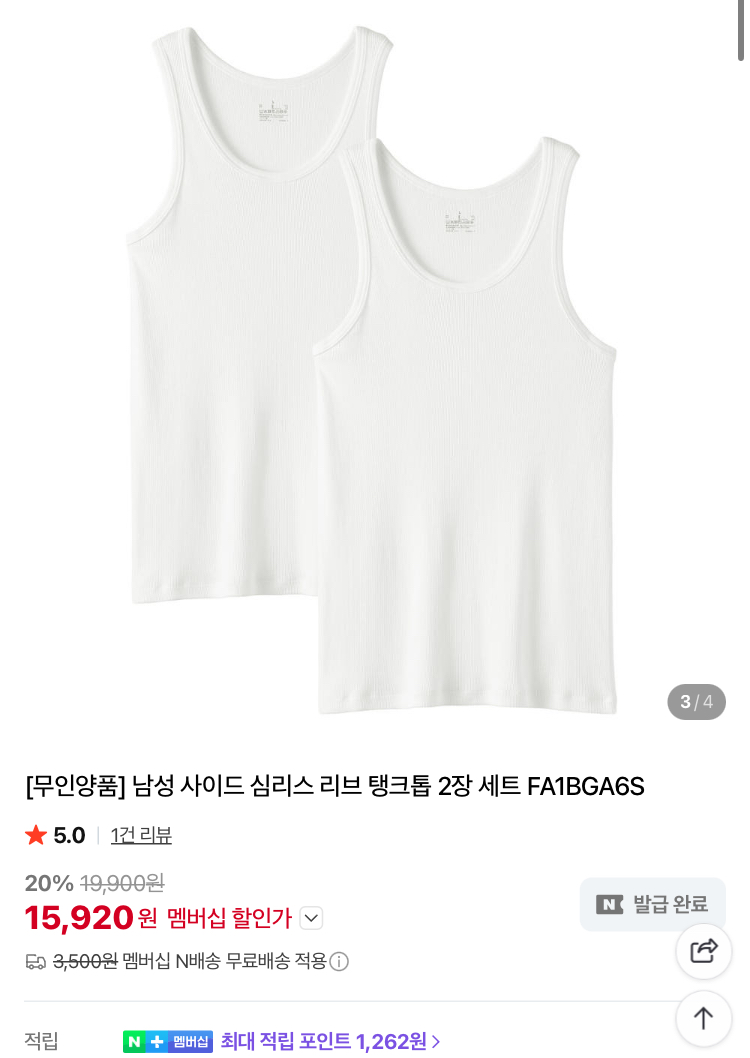
Task: Open 최대 적립 포인트 1,262원 details
Action: pyautogui.click(x=330, y=1041)
